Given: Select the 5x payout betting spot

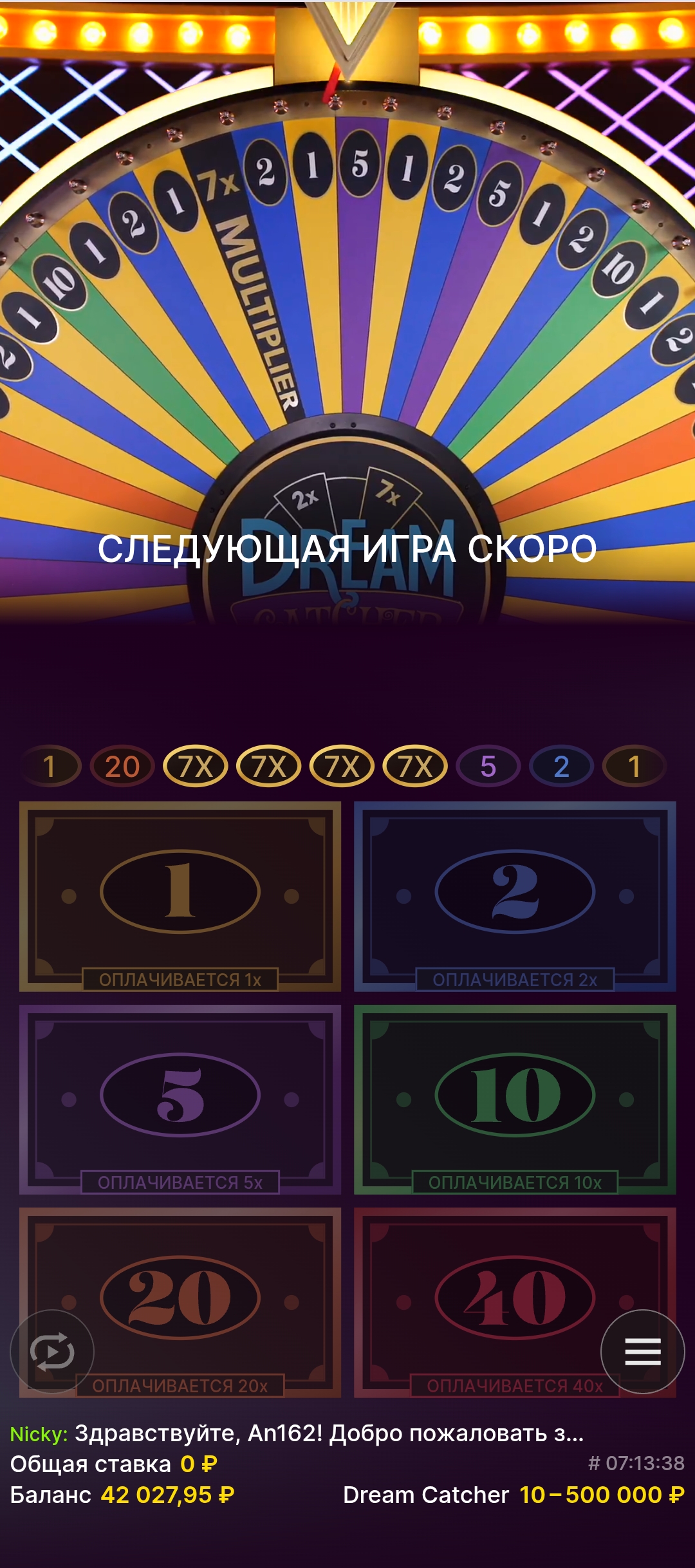Looking at the screenshot, I should (180, 1098).
